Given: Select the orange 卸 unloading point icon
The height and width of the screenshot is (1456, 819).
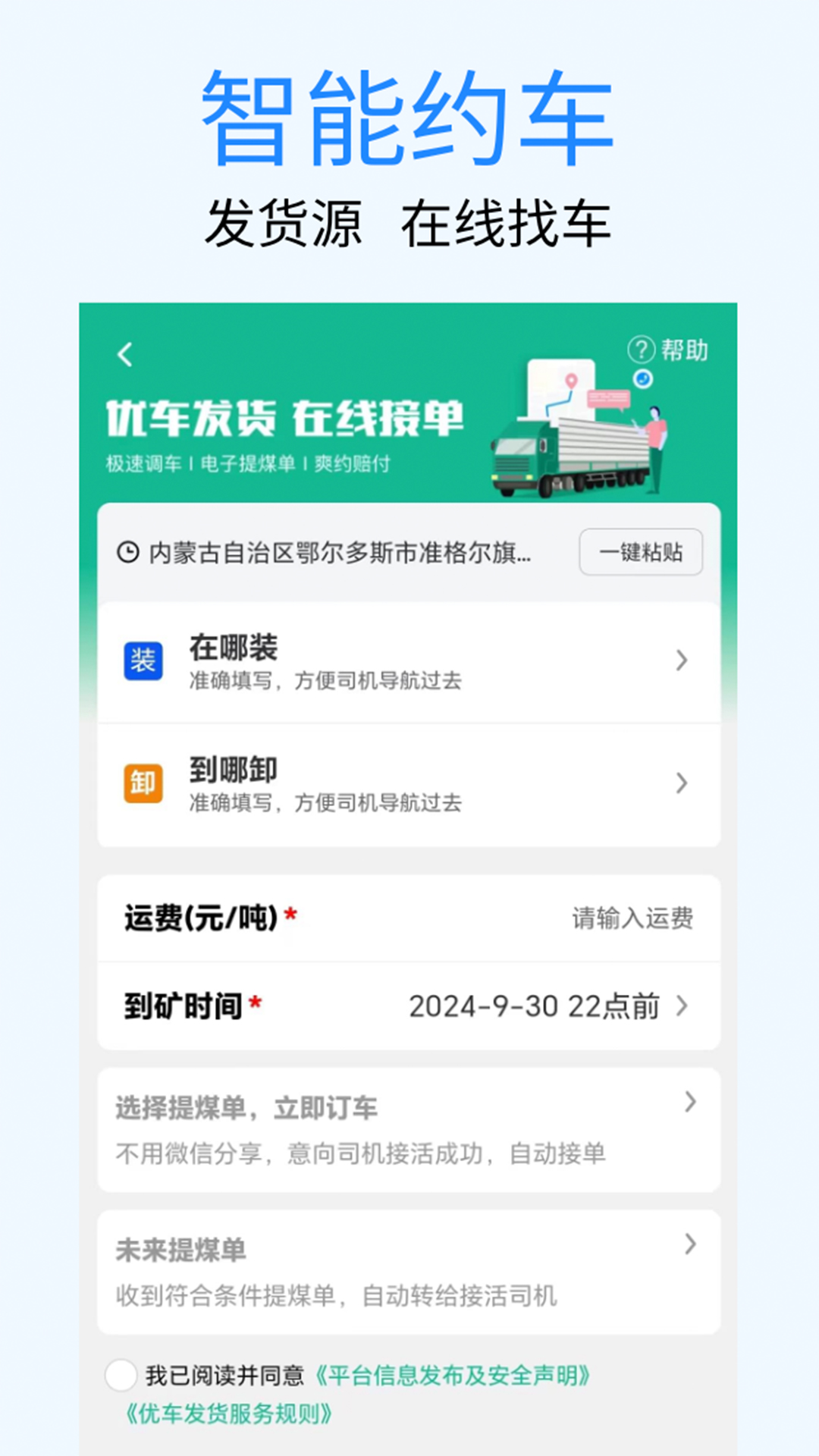Looking at the screenshot, I should pos(143,783).
